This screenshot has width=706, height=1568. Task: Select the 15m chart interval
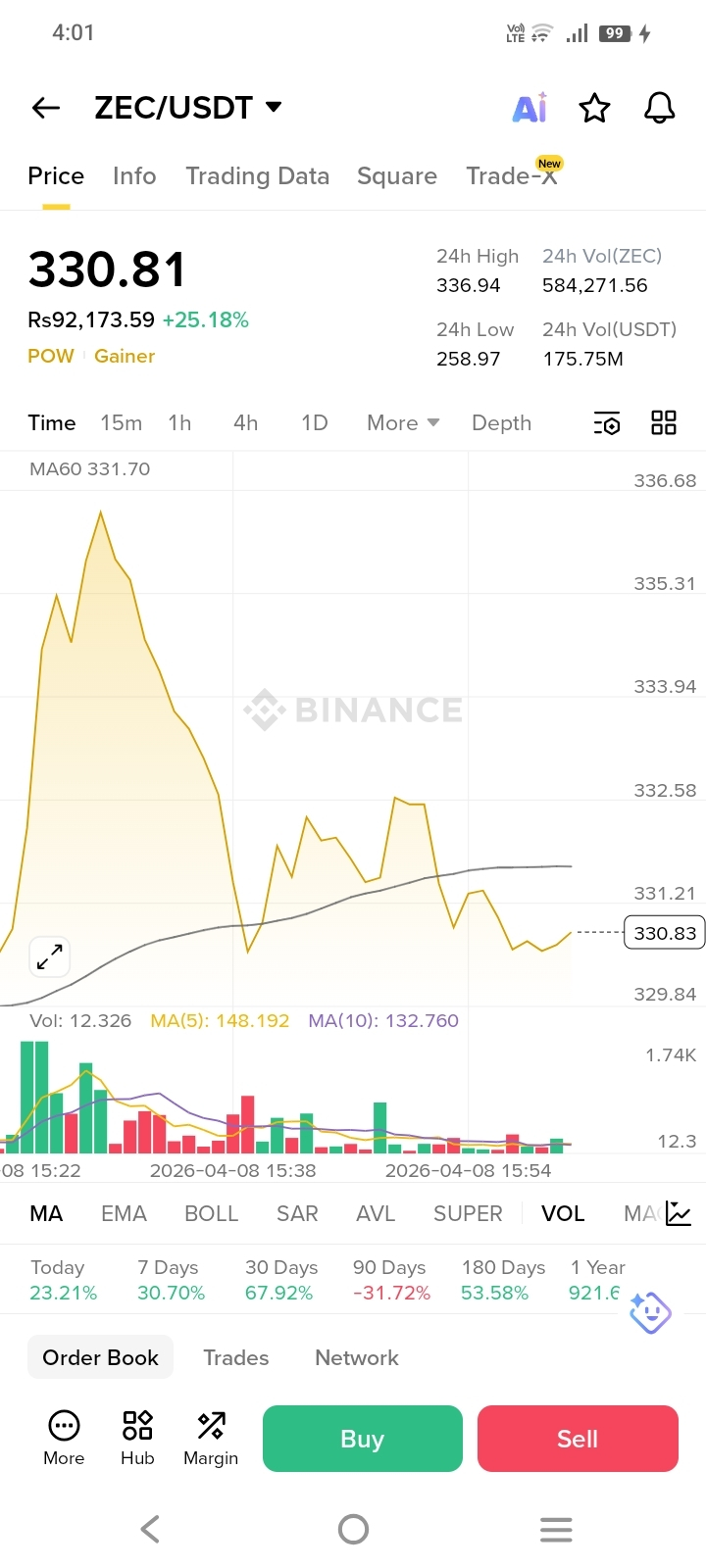[x=121, y=423]
